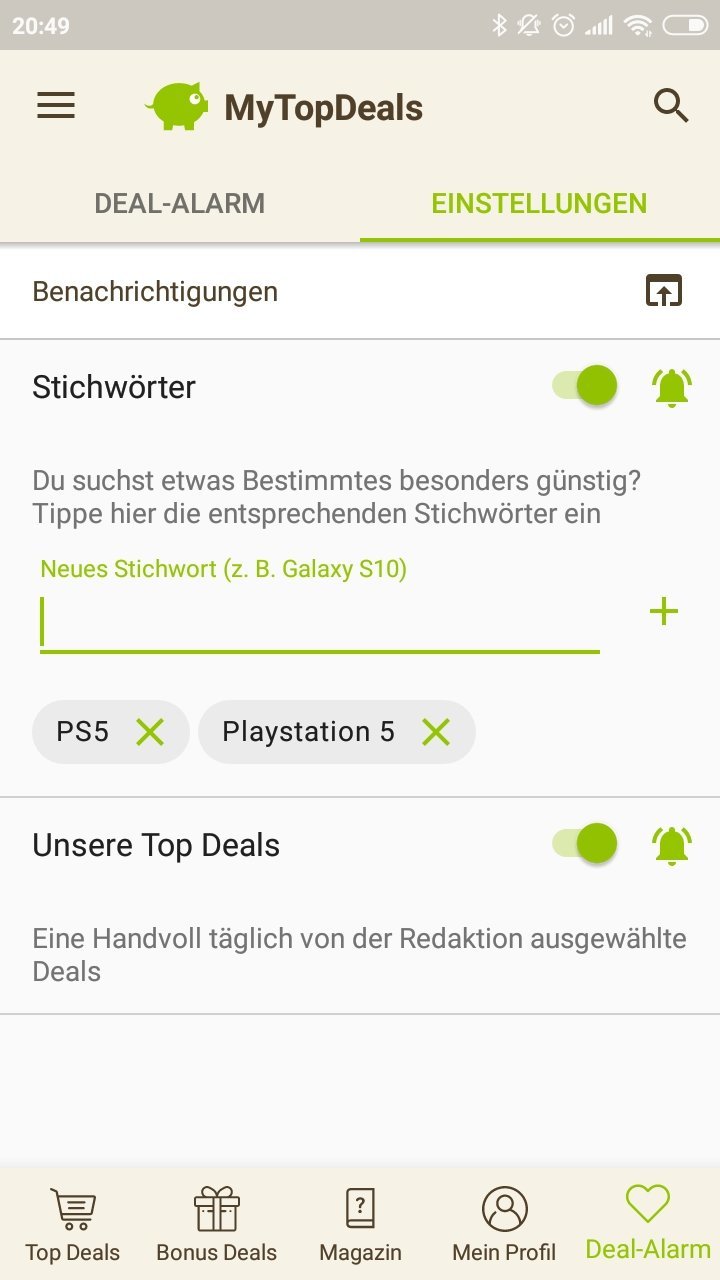This screenshot has width=720, height=1280.
Task: Toggle the Stichwörter switch off
Action: [x=586, y=386]
